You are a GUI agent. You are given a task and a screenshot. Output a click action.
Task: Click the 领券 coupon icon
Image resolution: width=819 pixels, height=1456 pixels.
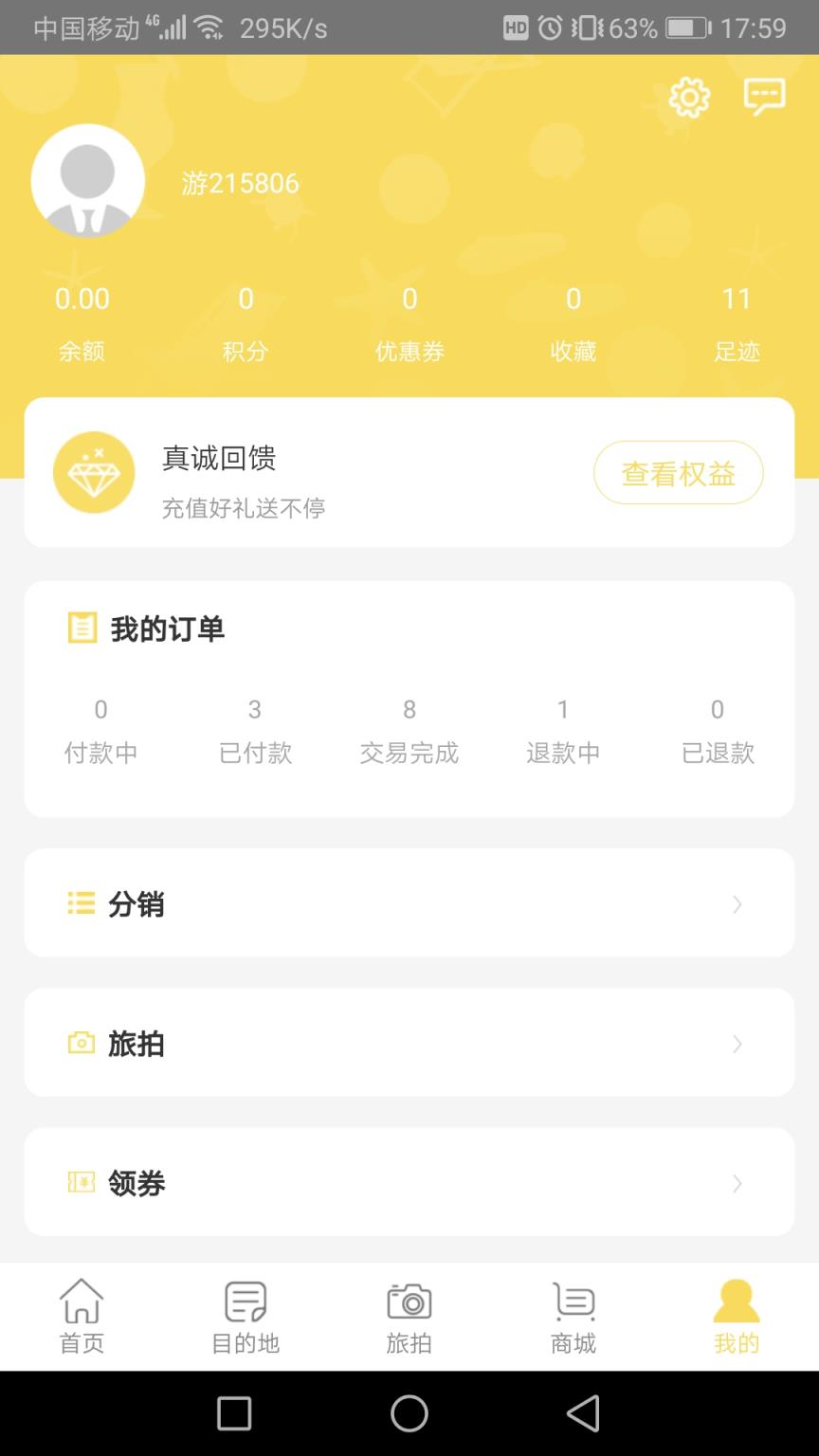tap(82, 1183)
